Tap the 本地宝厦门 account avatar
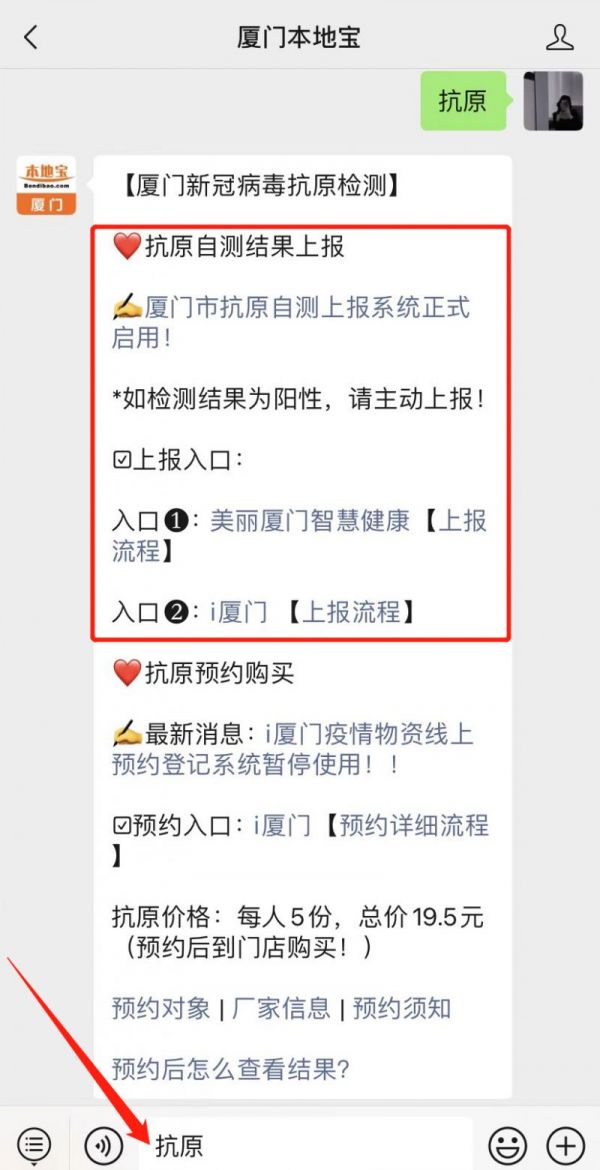Viewport: 600px width, 1170px height. [46, 185]
